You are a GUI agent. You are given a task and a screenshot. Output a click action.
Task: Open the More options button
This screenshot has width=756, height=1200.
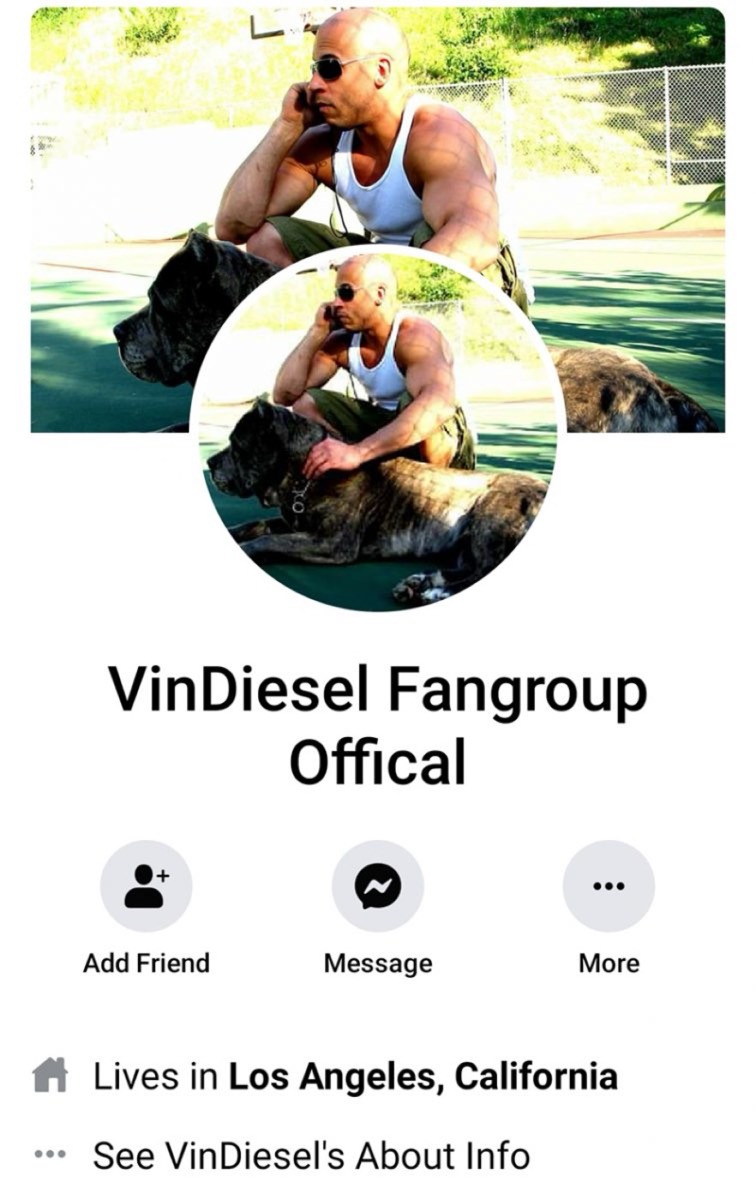(608, 886)
